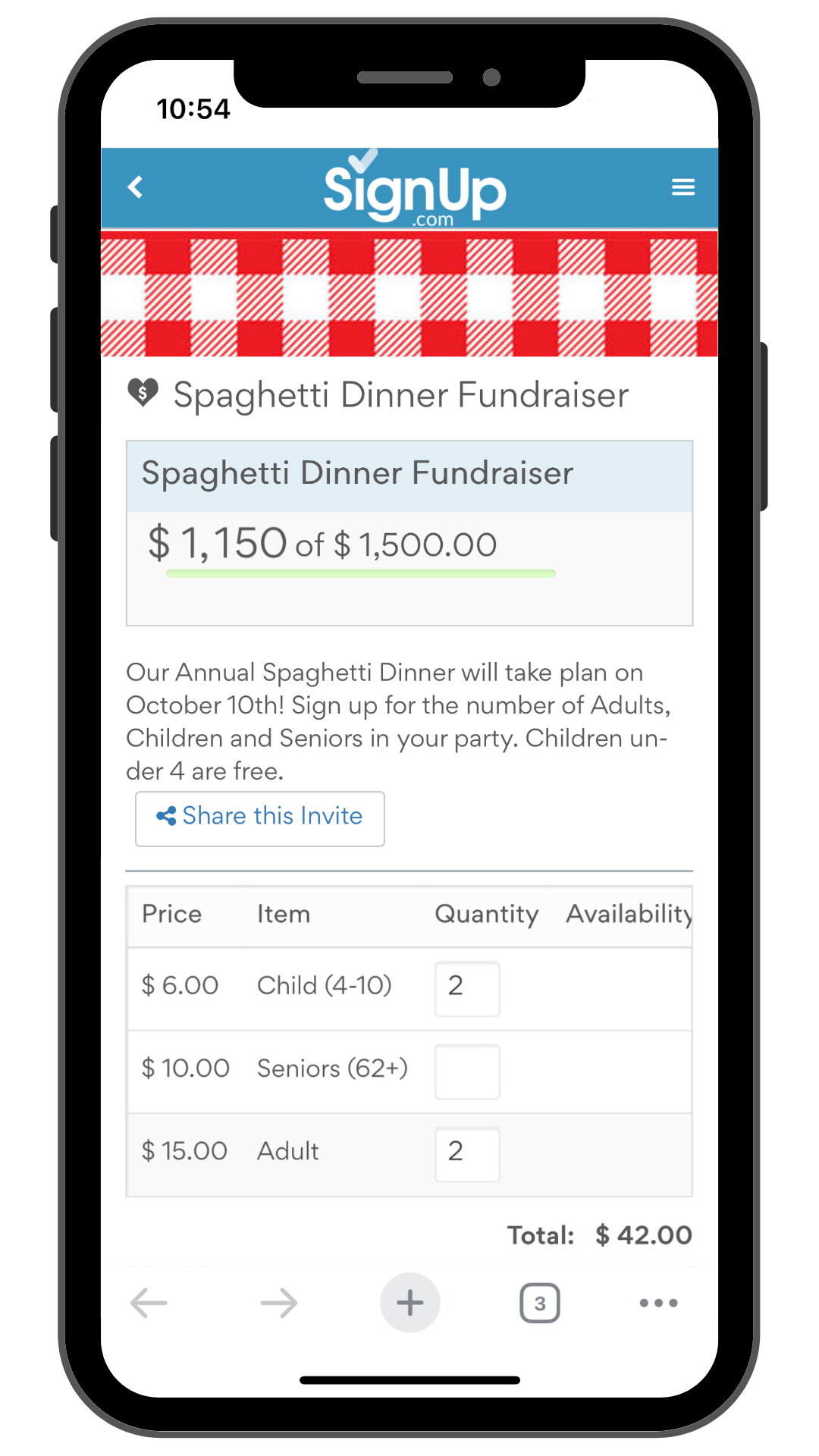Image resolution: width=819 pixels, height=1456 pixels.
Task: Tap the back chevron in the header
Action: pos(136,187)
